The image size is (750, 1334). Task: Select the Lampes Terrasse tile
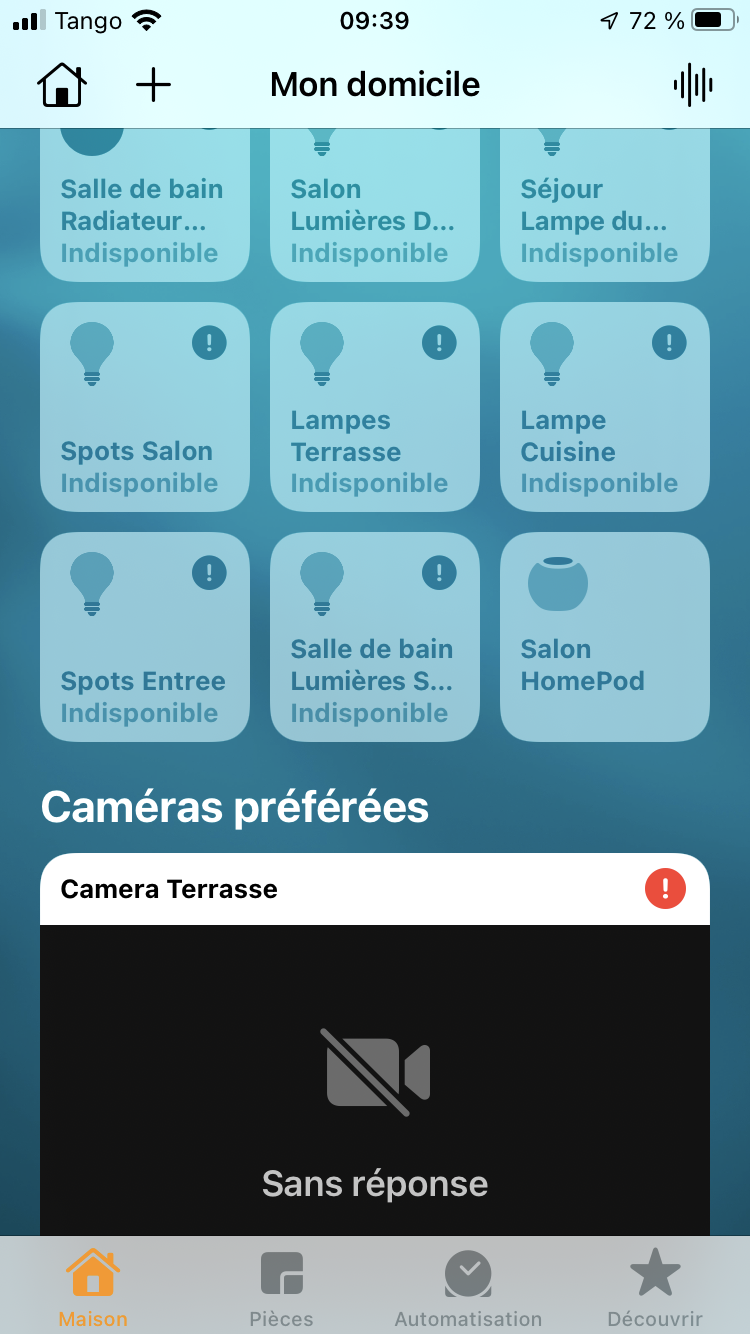tap(375, 407)
